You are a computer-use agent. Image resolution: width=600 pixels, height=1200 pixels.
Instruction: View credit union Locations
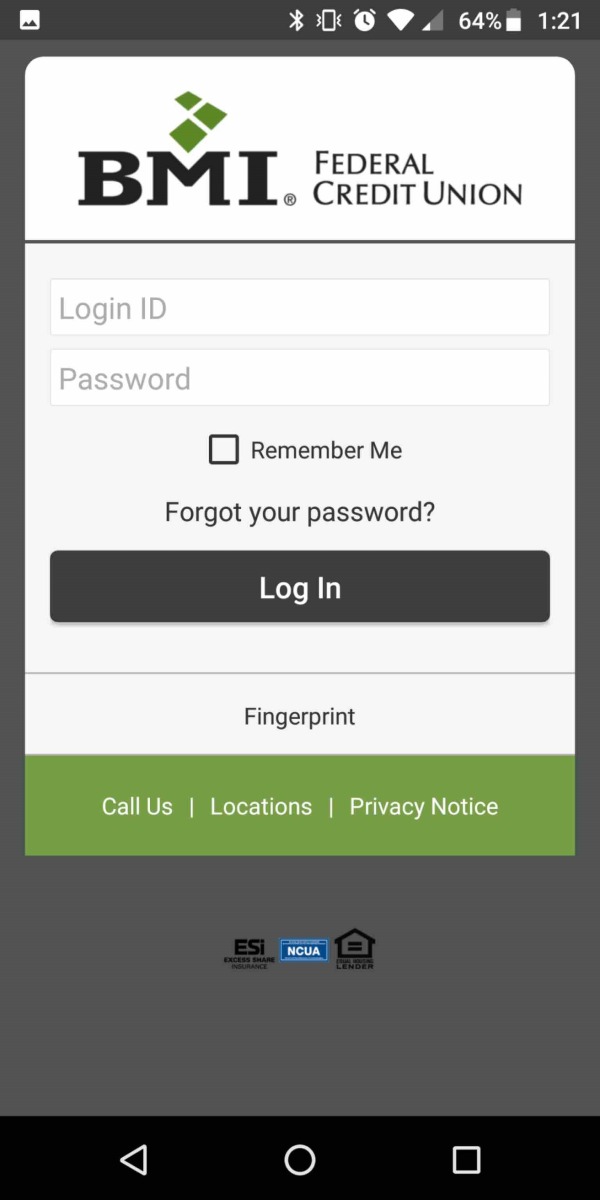pos(261,806)
